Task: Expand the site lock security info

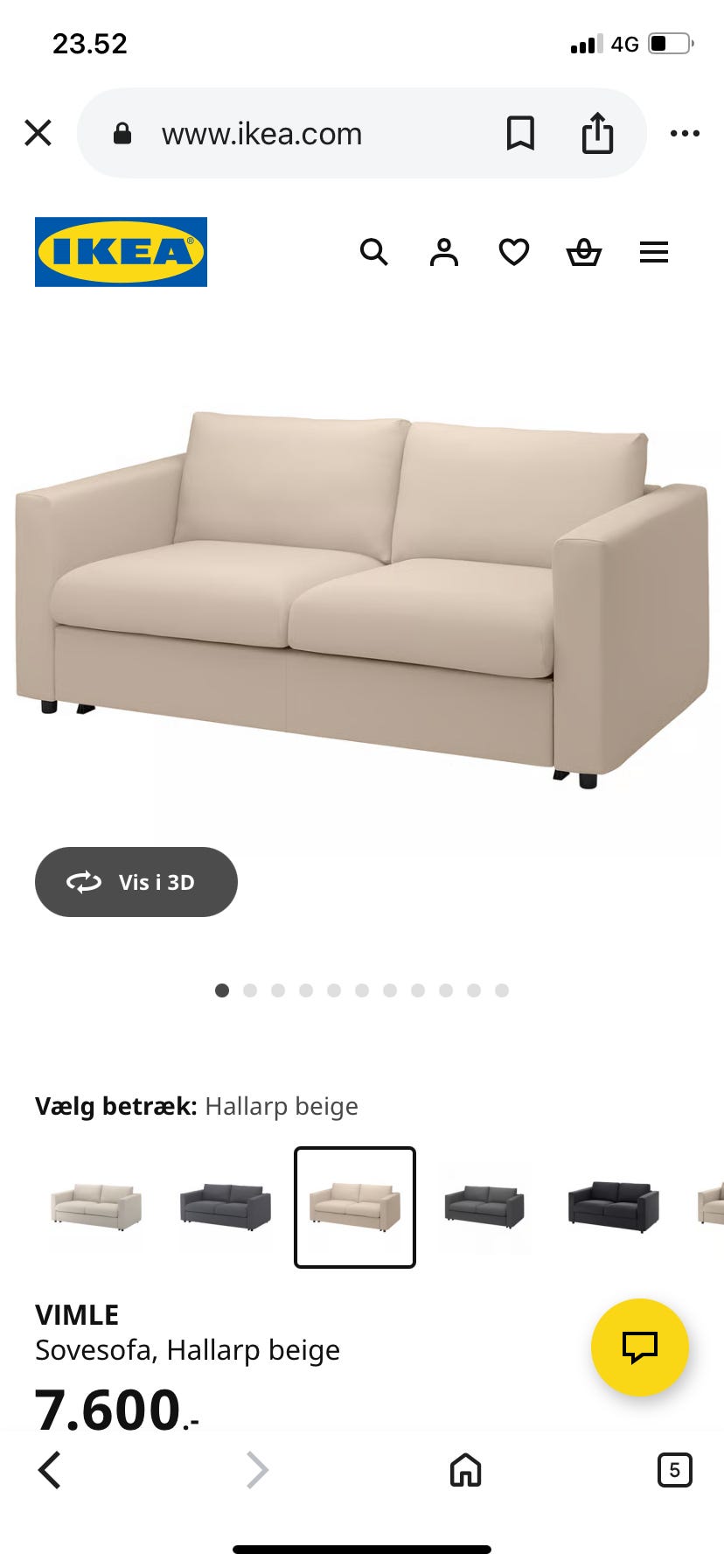Action: point(122,133)
